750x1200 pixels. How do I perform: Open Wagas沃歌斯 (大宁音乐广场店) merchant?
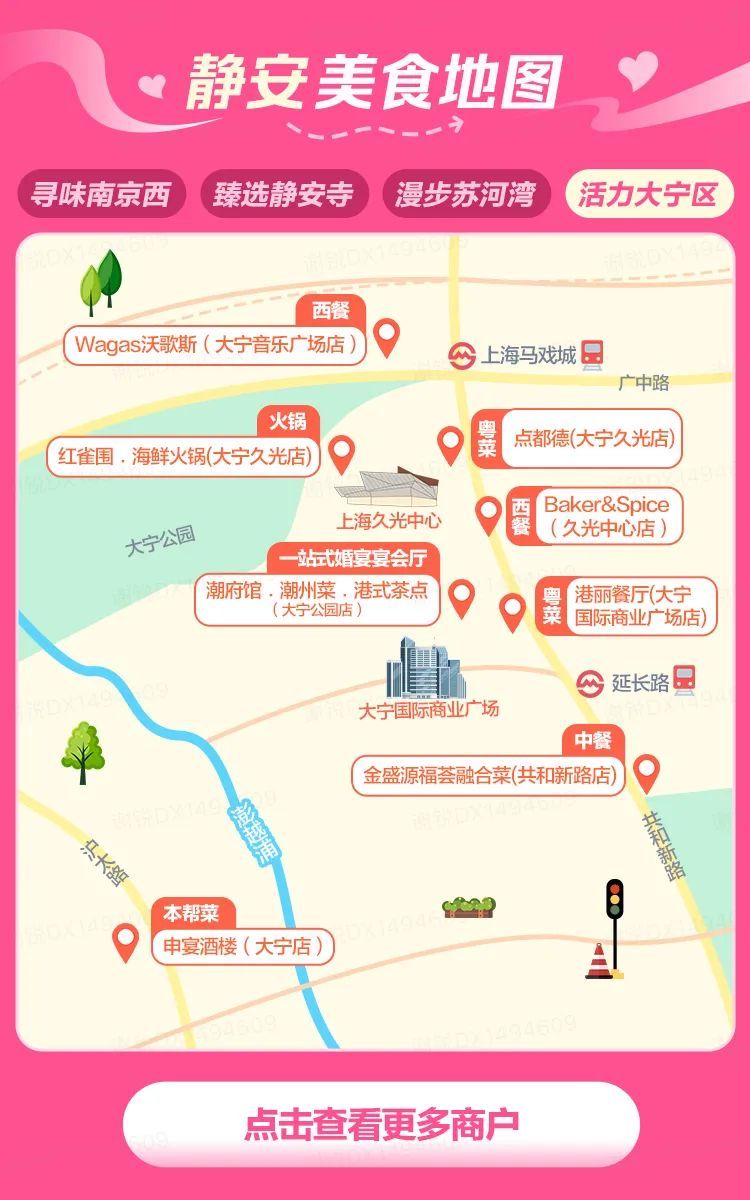pyautogui.click(x=215, y=344)
